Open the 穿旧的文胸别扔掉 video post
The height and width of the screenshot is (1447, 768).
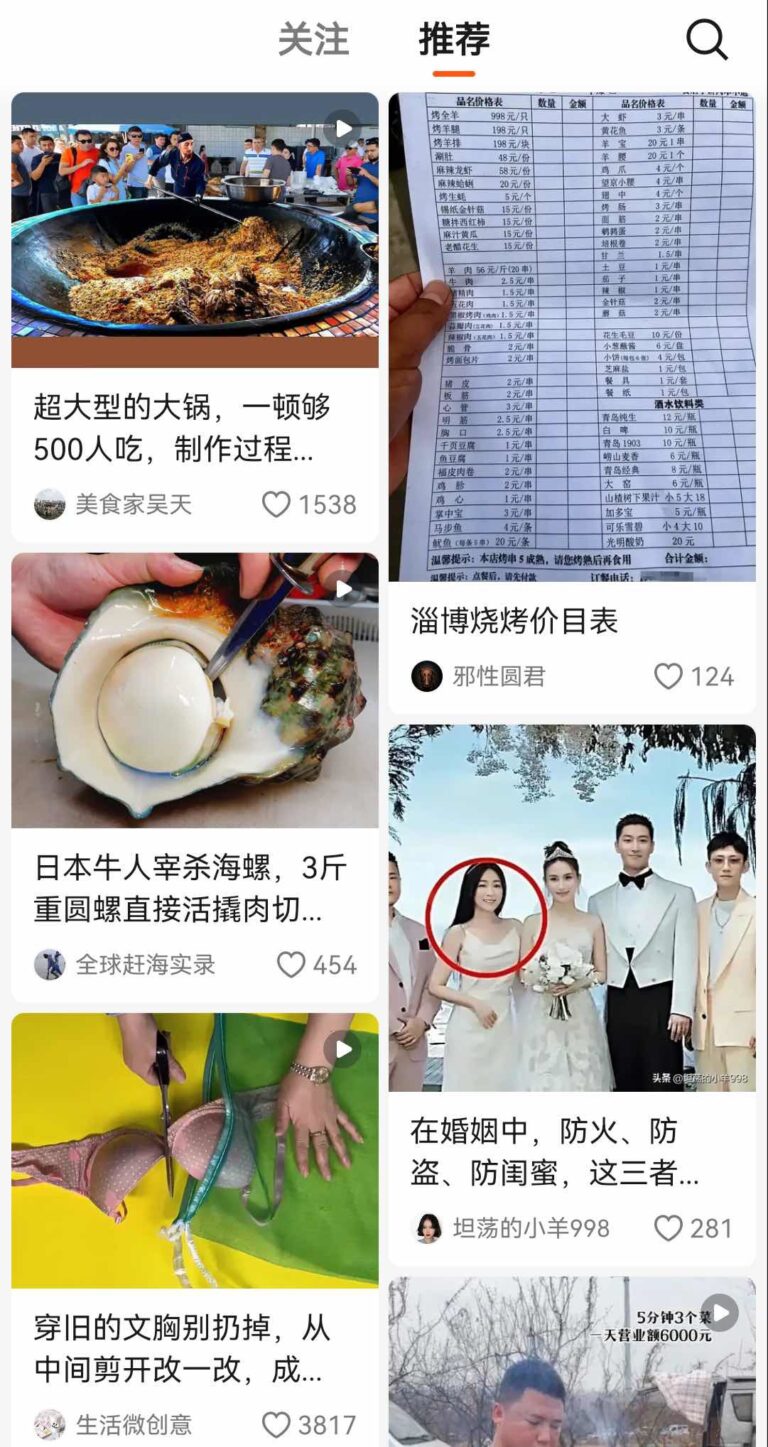point(195,1150)
